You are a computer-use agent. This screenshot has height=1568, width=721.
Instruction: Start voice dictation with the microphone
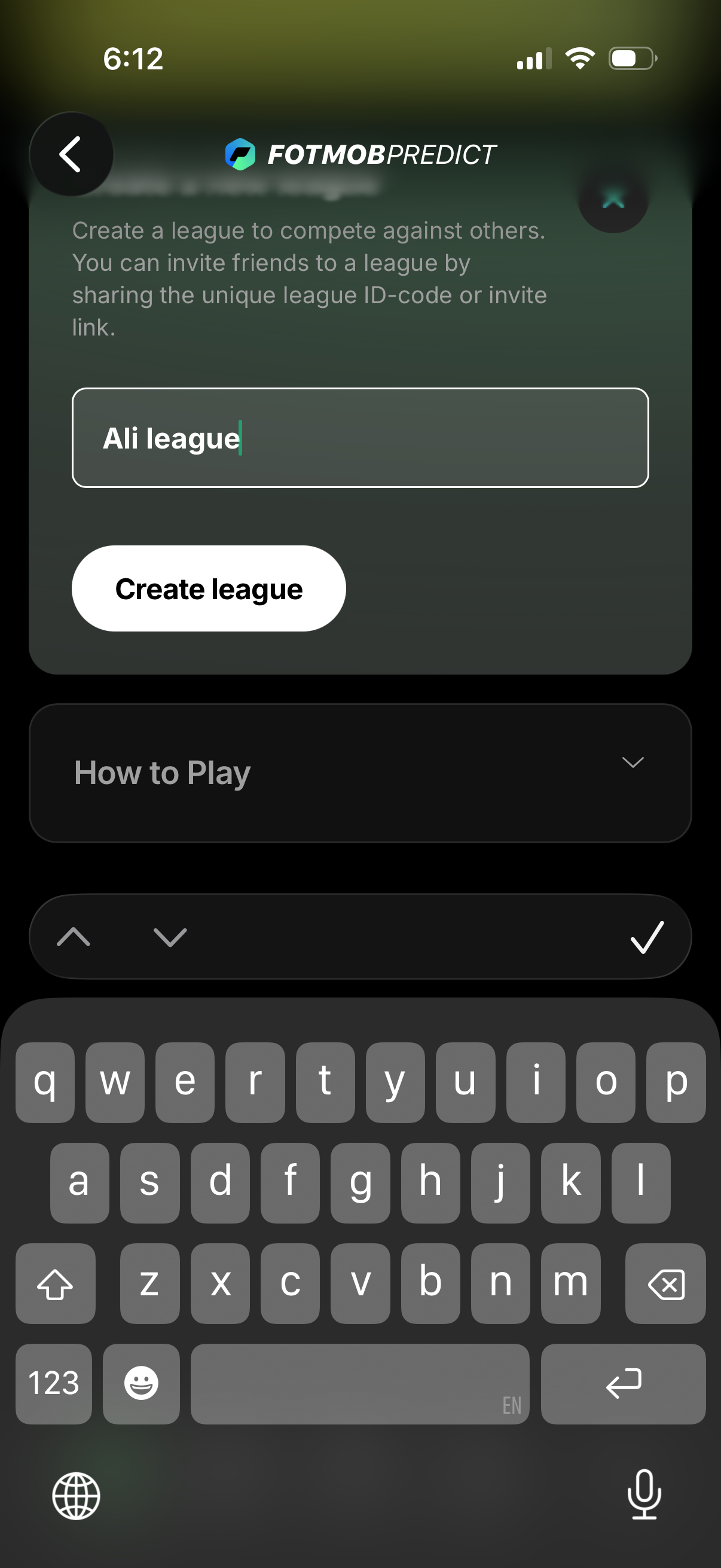(644, 1497)
